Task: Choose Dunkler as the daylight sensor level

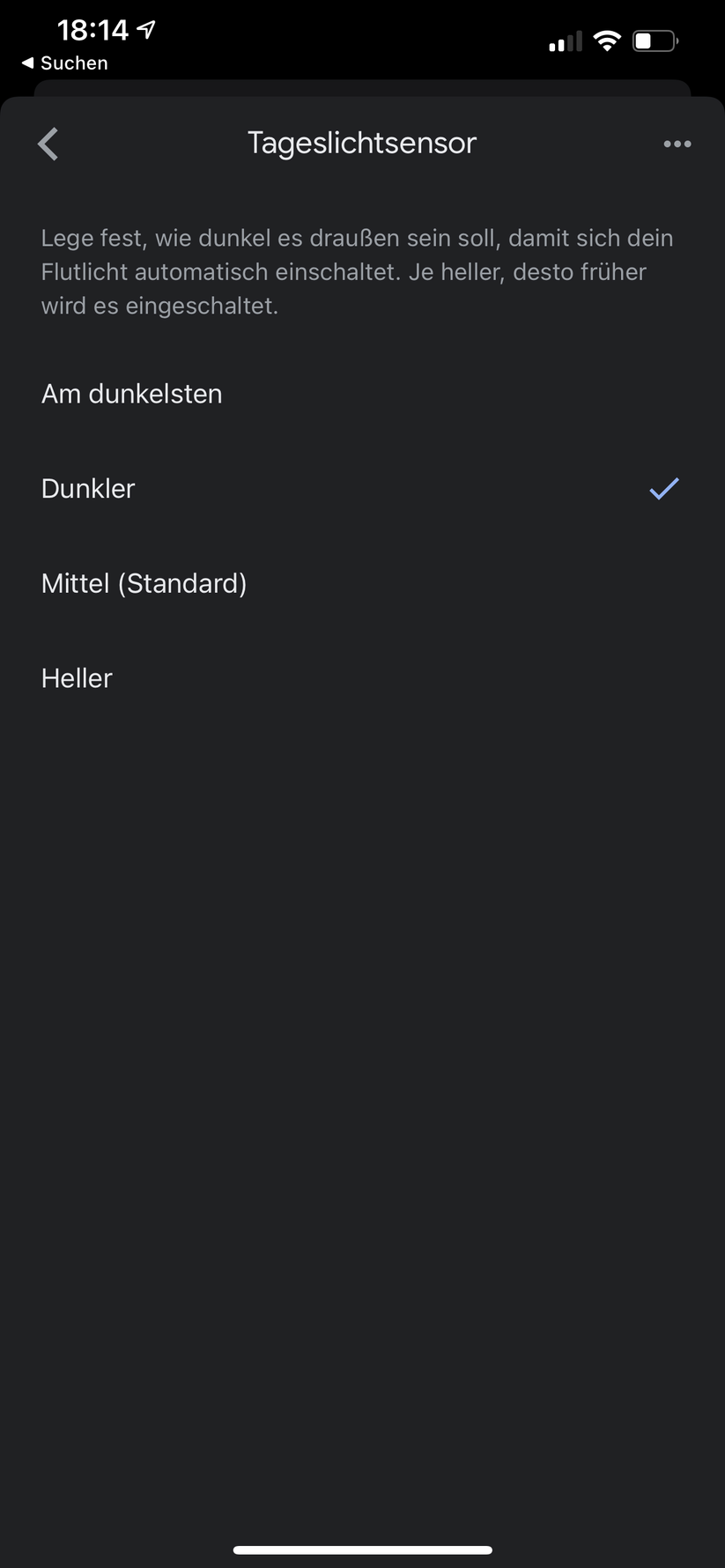Action: (88, 489)
